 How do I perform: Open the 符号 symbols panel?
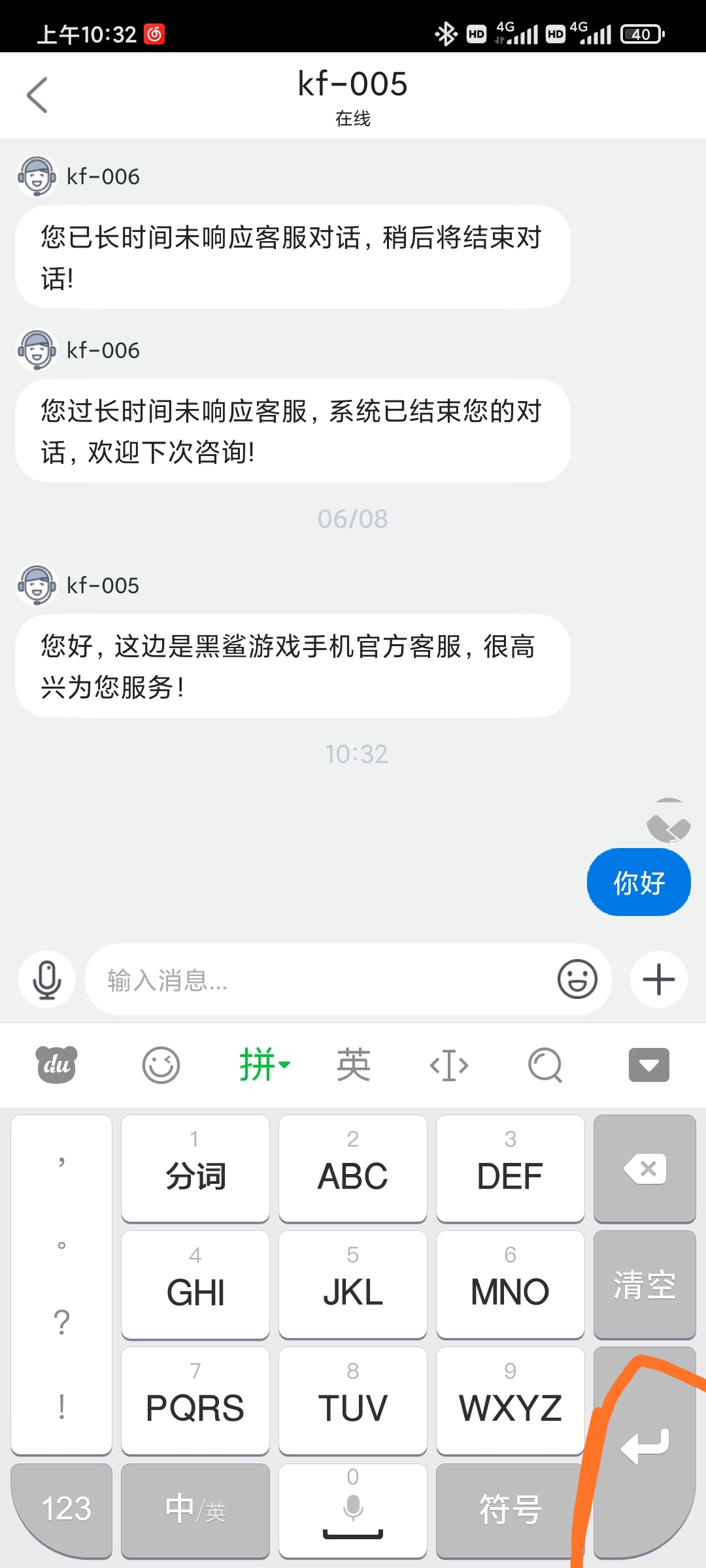(x=510, y=1509)
